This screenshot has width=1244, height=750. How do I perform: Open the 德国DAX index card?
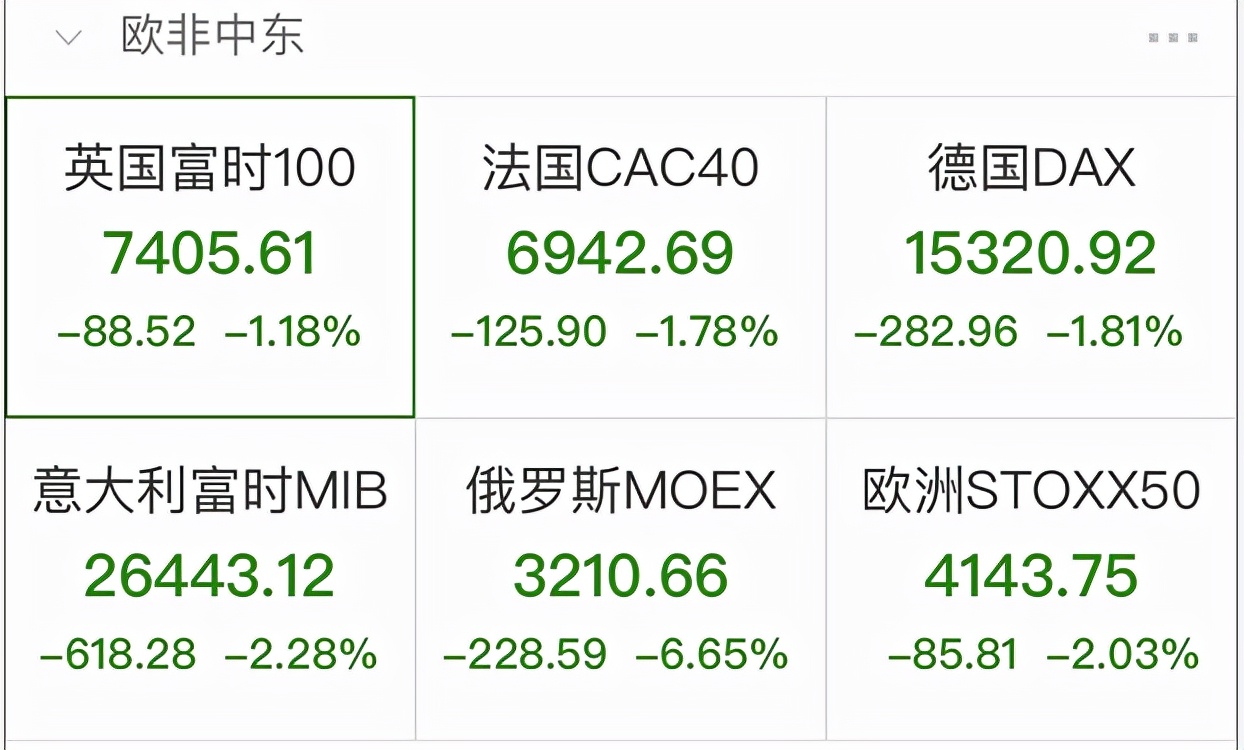pos(1031,257)
